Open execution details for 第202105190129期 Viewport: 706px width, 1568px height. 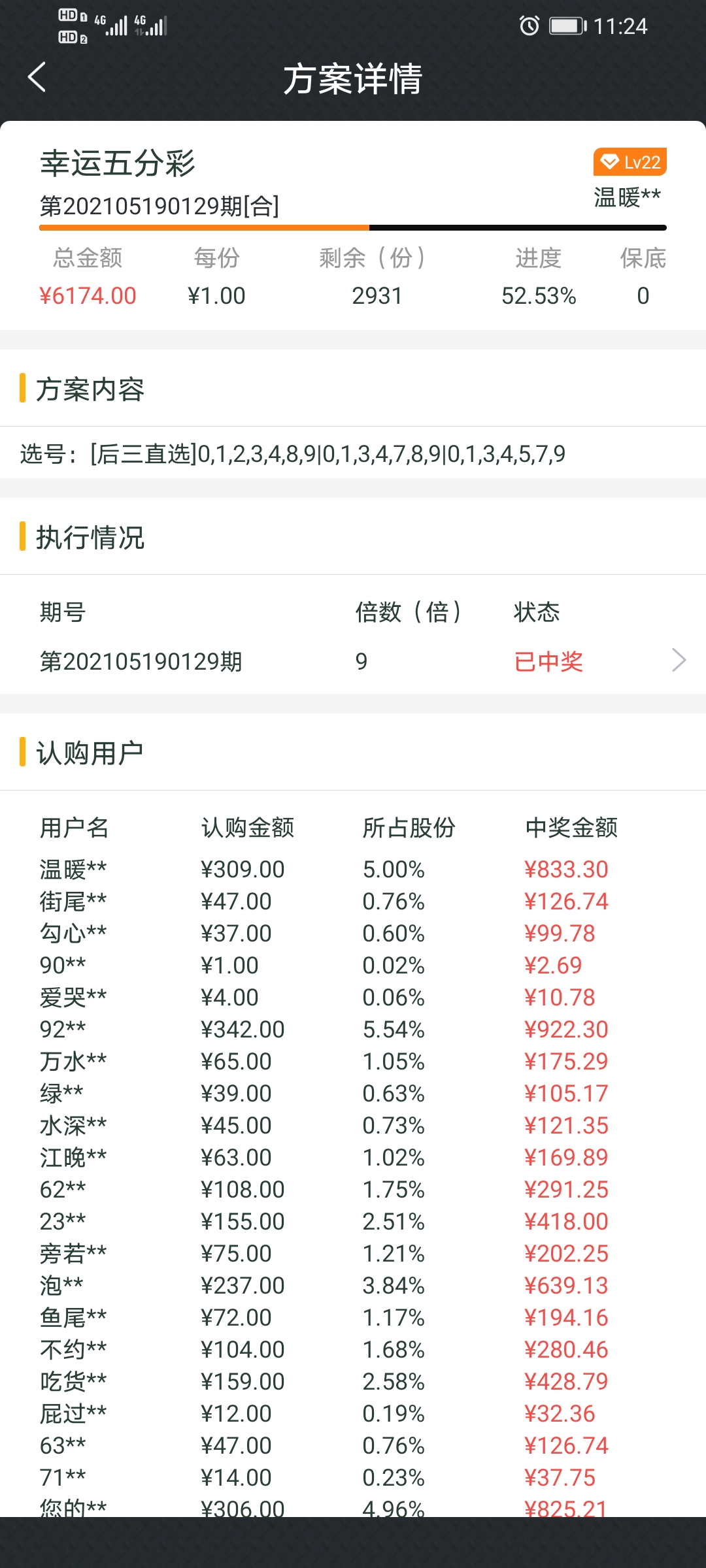tap(679, 661)
